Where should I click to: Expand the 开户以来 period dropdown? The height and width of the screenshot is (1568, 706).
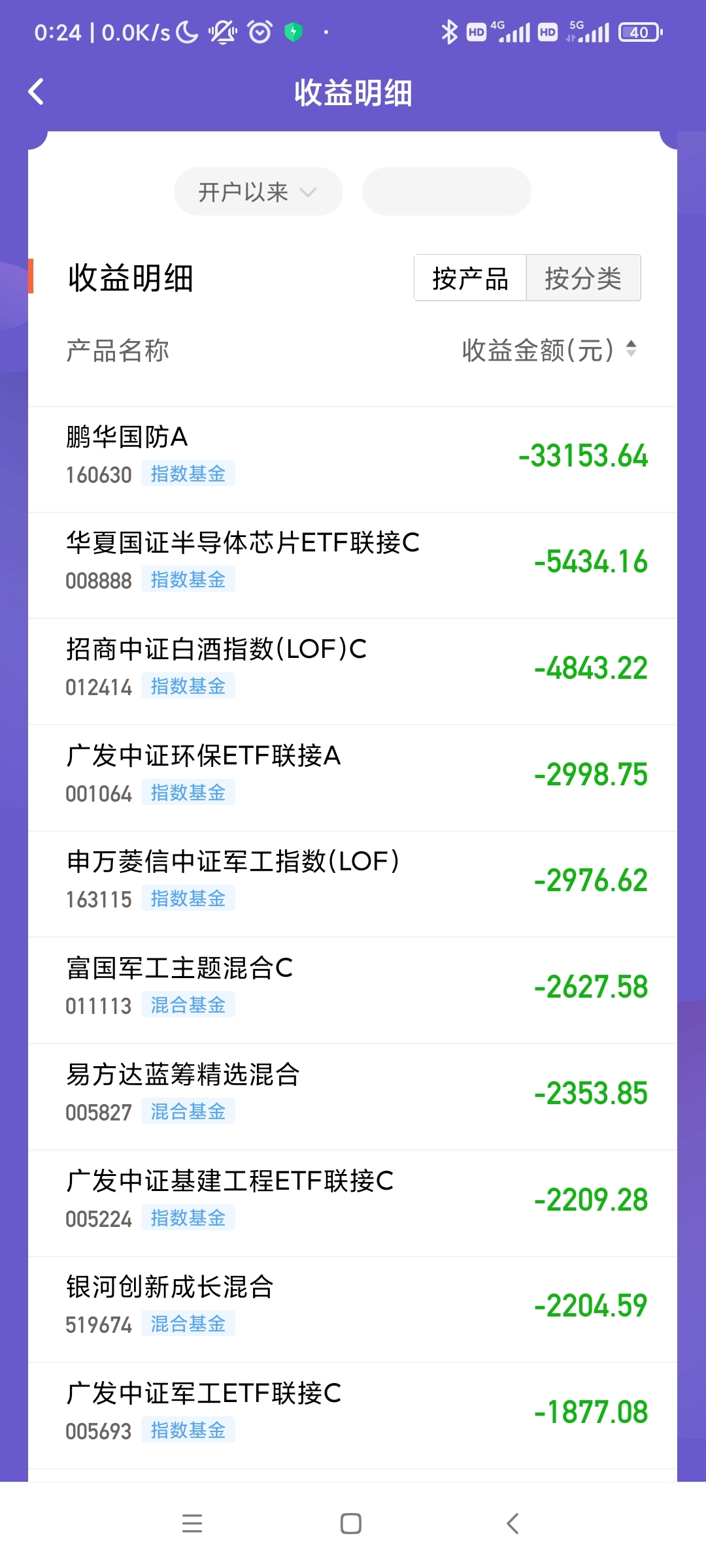pos(258,191)
